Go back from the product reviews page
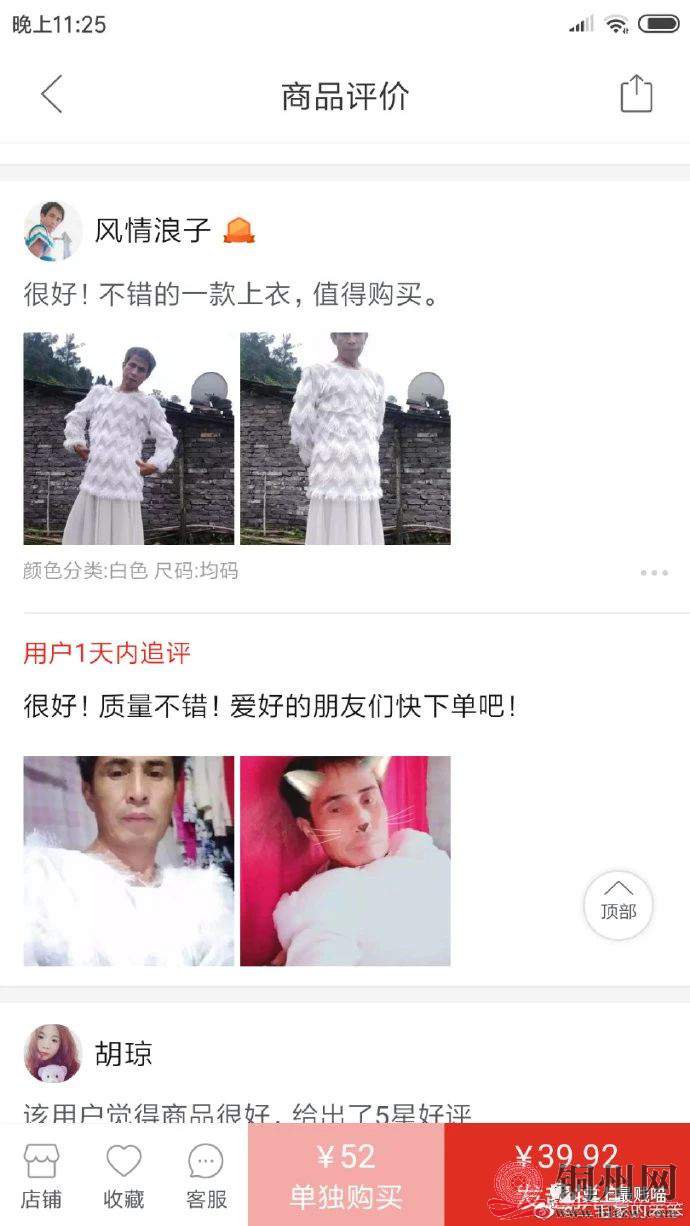The width and height of the screenshot is (690, 1226). pyautogui.click(x=52, y=95)
